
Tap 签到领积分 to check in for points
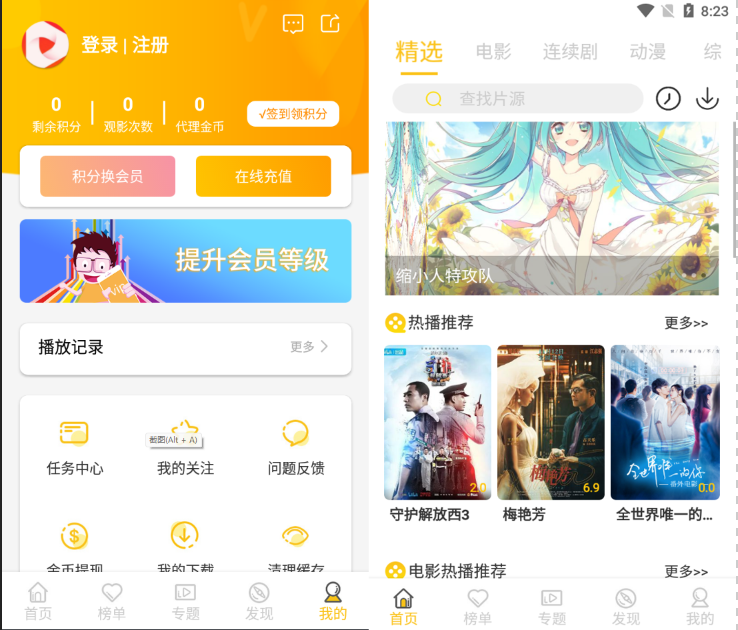click(293, 114)
